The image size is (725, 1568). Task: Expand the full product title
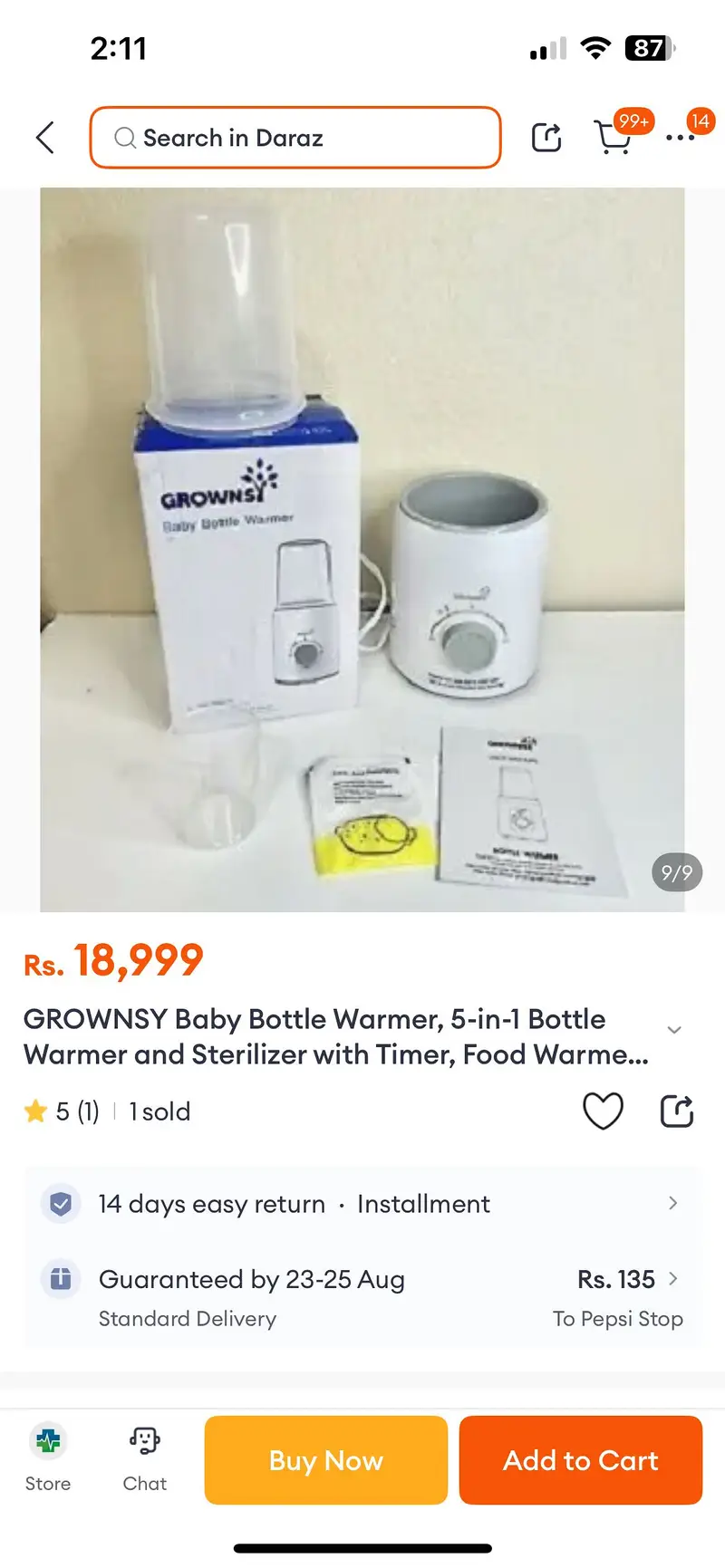click(x=674, y=1030)
